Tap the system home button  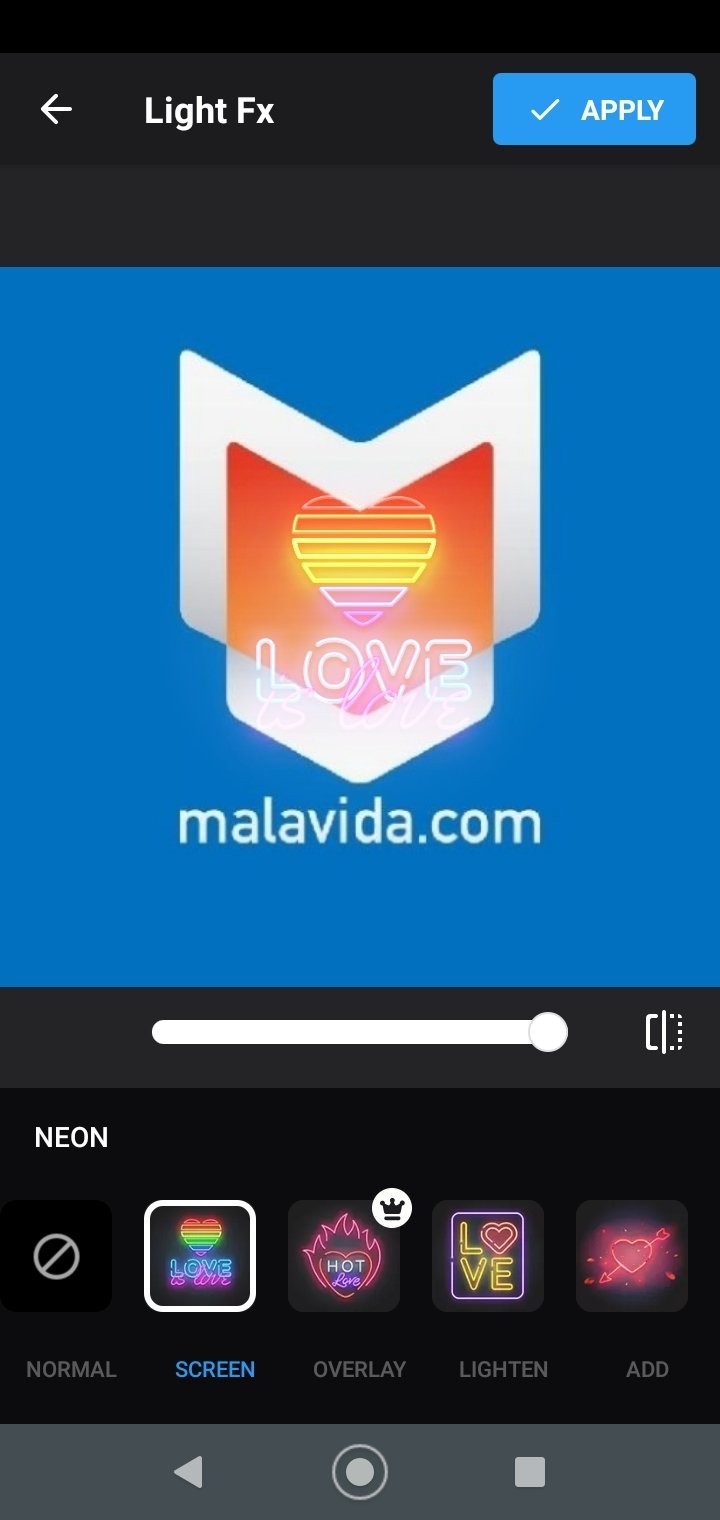pos(360,1472)
